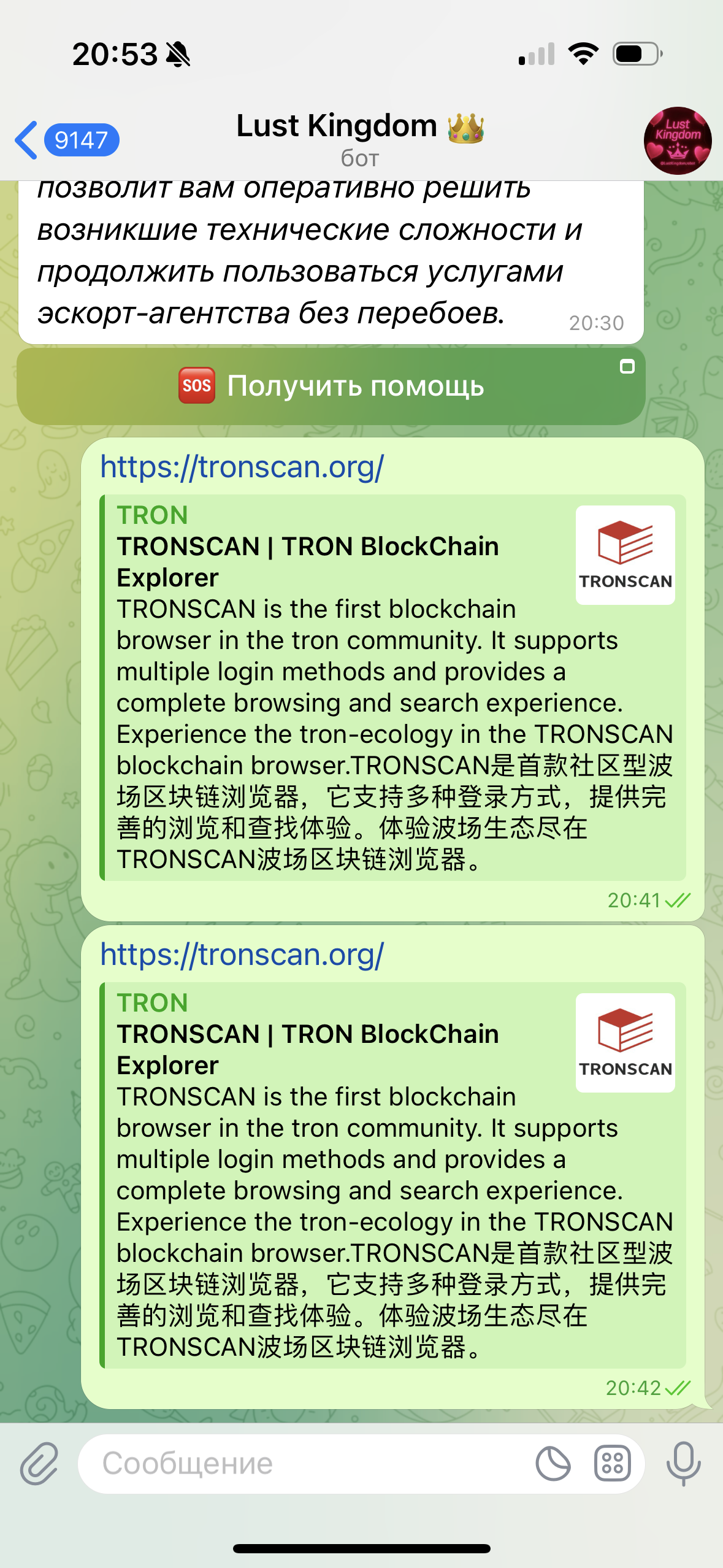Open the Lust Kingdom bot profile avatar

tap(678, 140)
